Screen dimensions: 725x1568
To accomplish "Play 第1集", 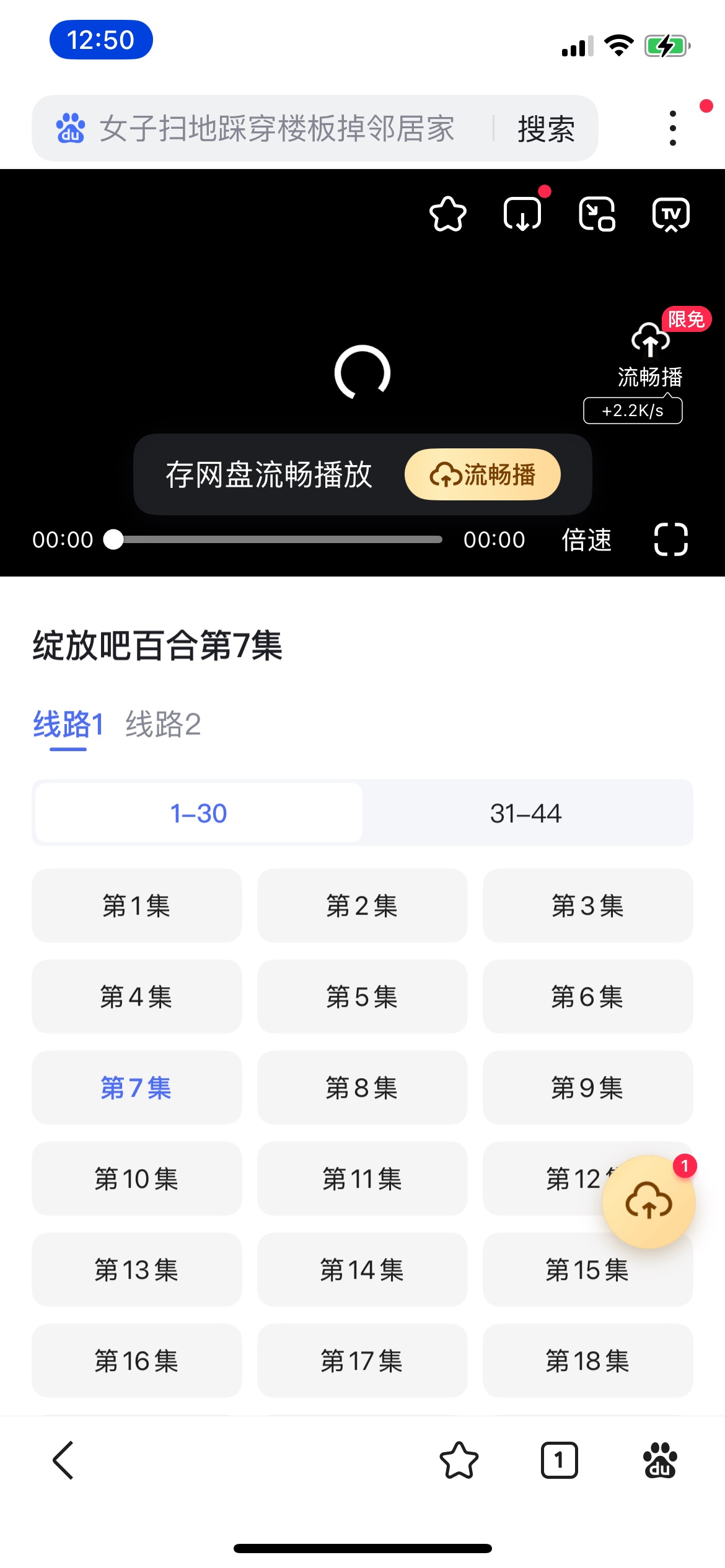I will (137, 905).
